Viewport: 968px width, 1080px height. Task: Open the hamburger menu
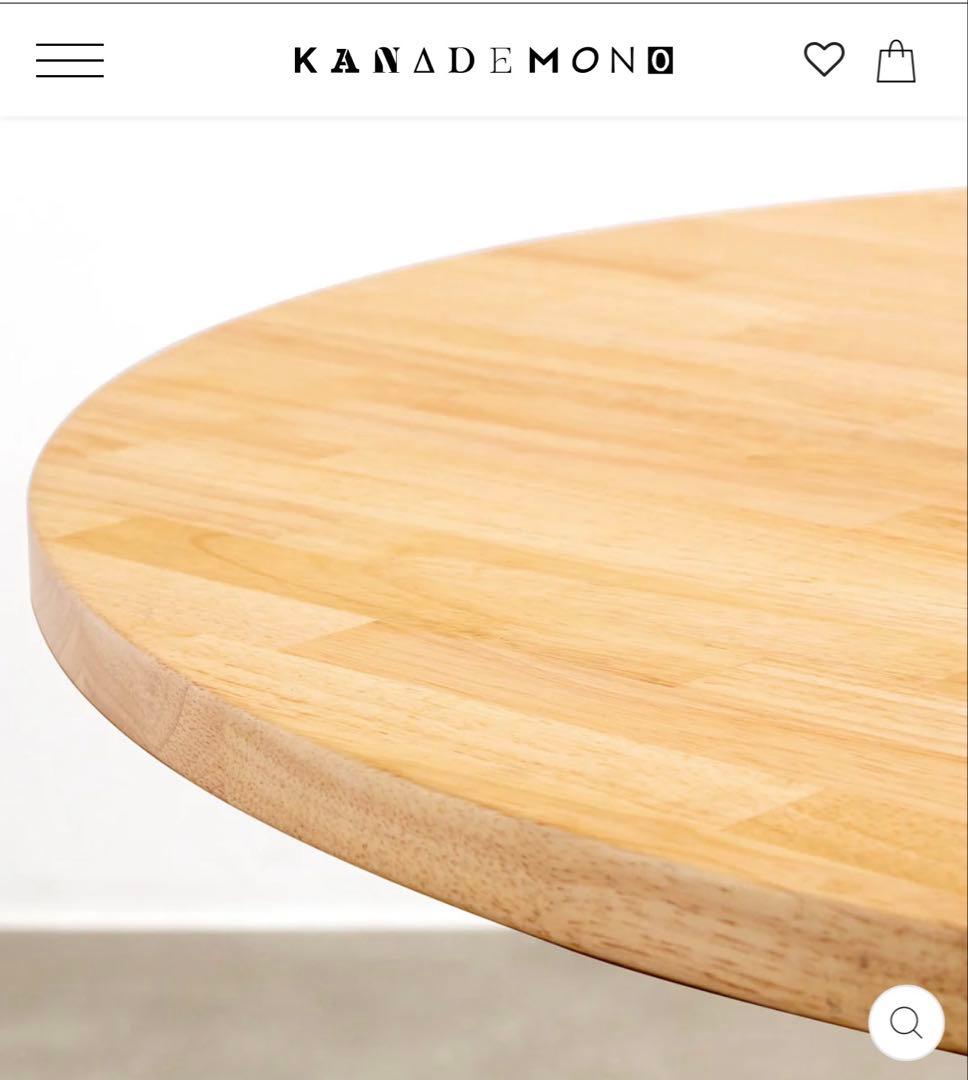pyautogui.click(x=70, y=60)
